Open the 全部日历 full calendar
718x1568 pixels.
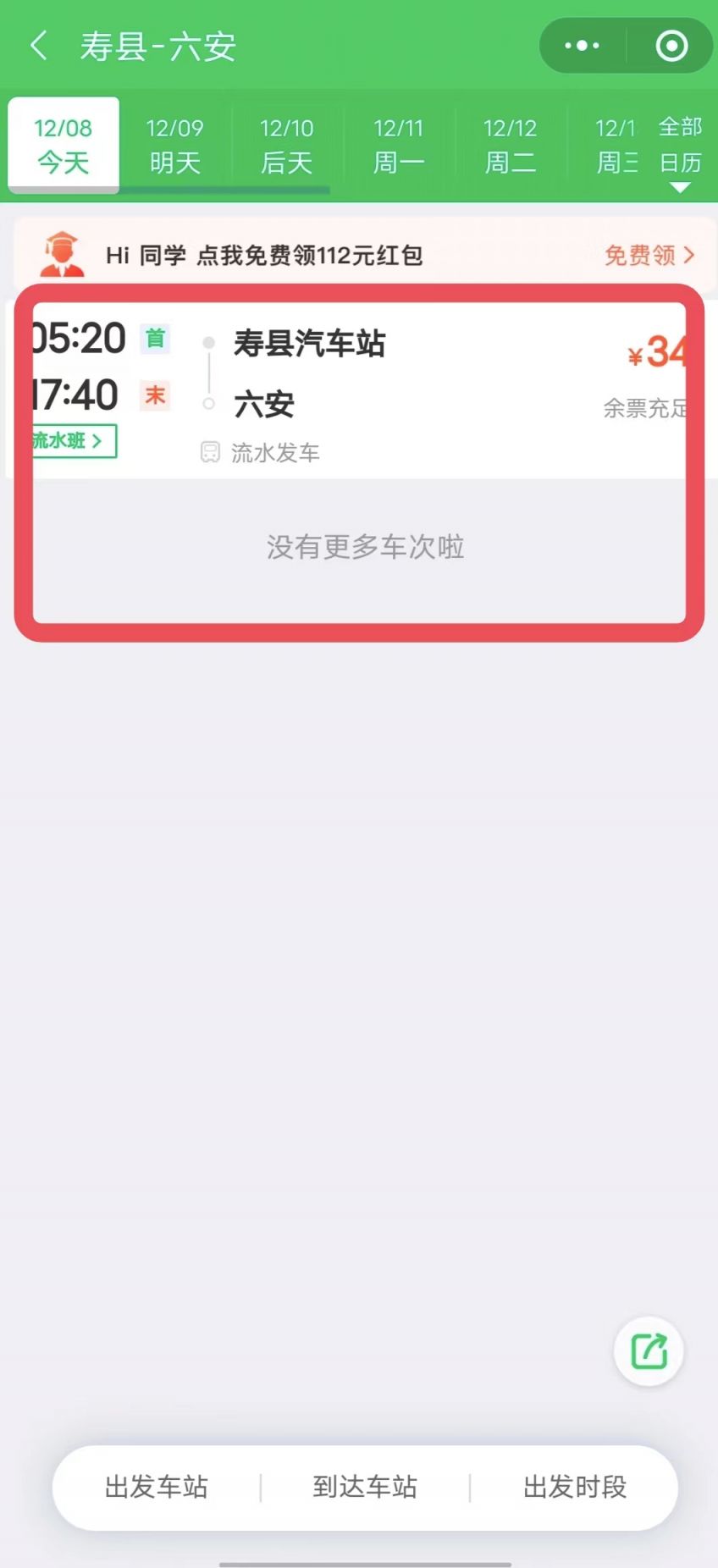click(x=681, y=146)
